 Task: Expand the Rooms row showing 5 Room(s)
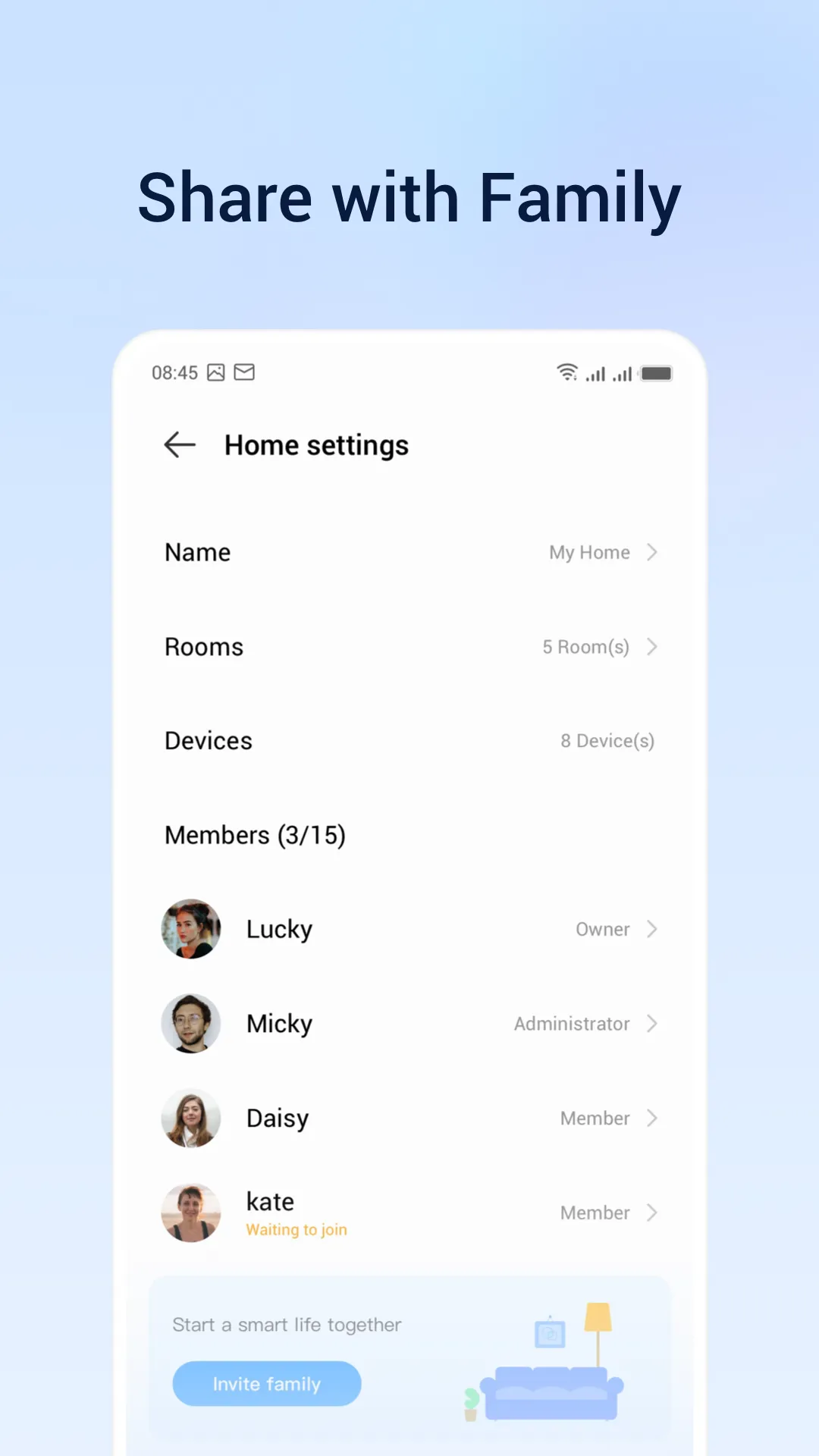coord(409,647)
